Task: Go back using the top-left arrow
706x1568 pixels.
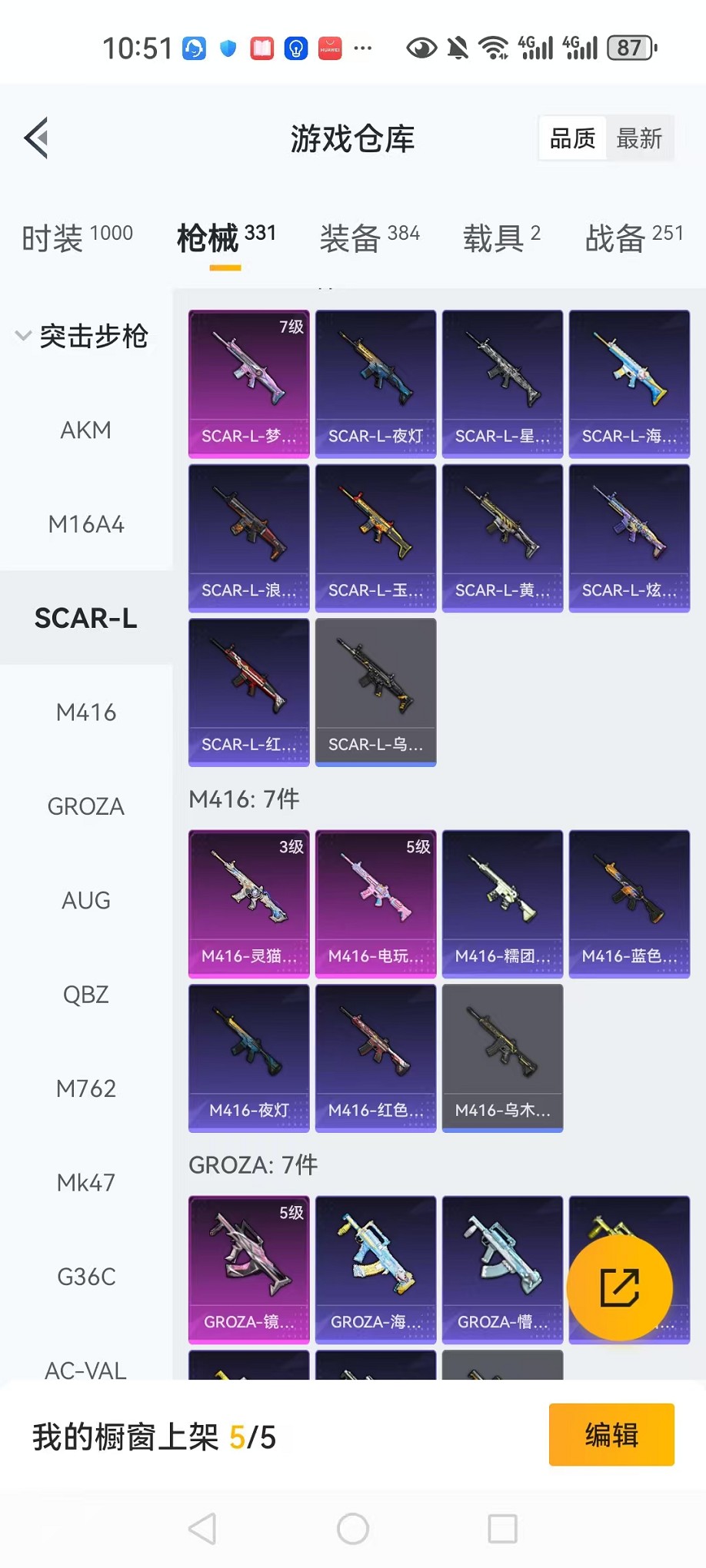Action: pyautogui.click(x=36, y=138)
